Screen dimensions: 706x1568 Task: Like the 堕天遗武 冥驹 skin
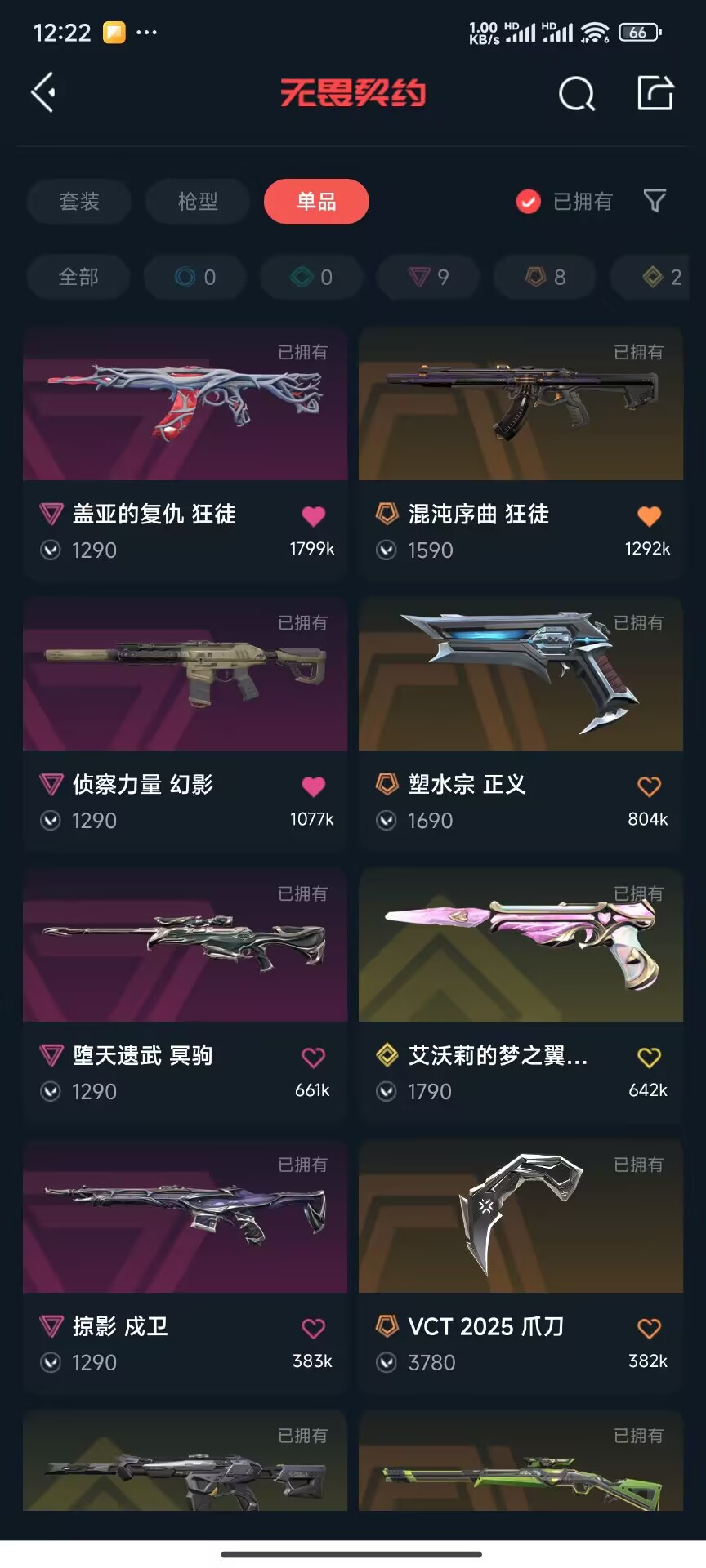click(x=313, y=1058)
